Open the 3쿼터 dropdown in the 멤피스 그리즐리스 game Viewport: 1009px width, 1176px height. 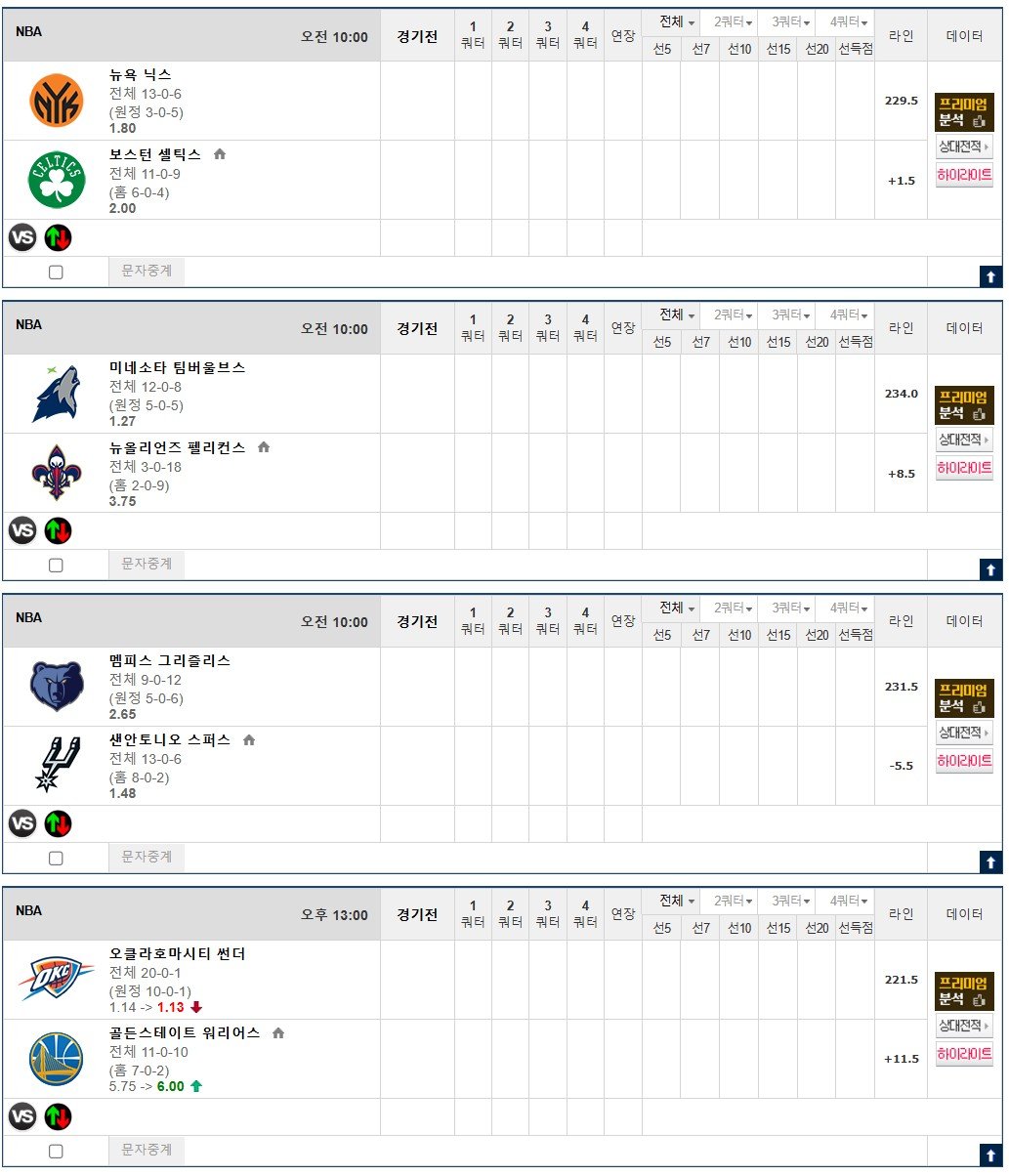point(790,608)
